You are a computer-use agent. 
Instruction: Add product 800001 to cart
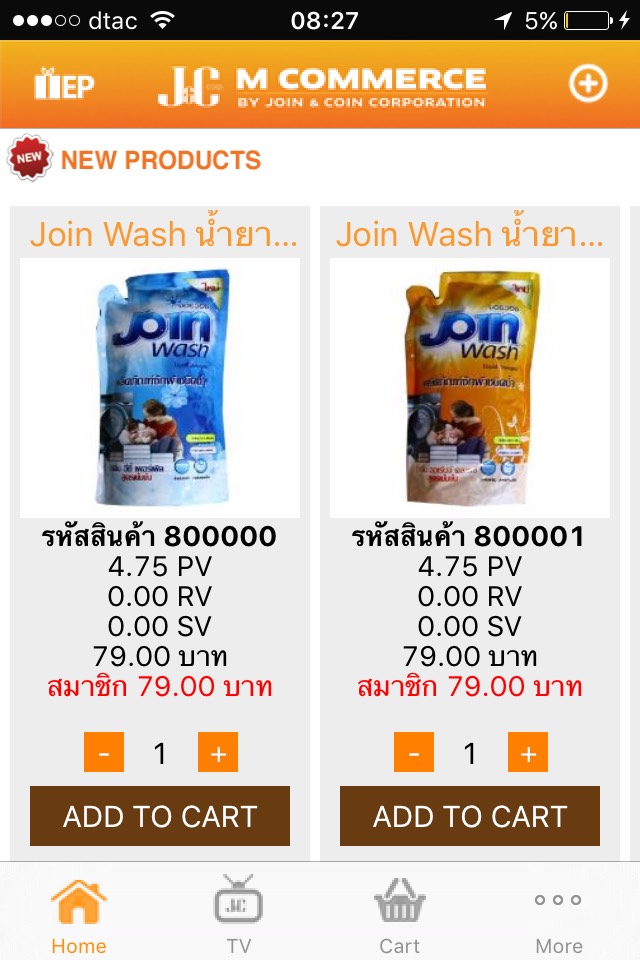[x=470, y=816]
